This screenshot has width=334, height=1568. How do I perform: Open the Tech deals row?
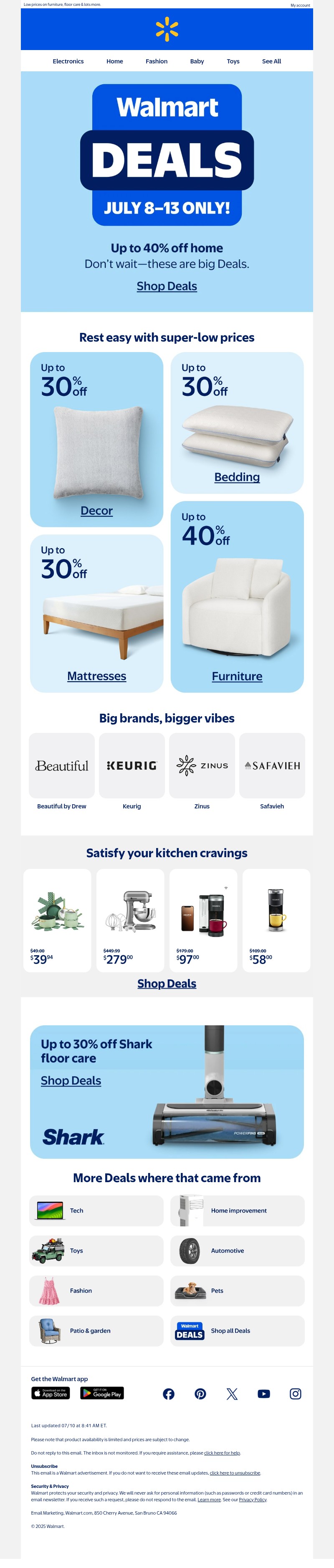pos(96,1211)
